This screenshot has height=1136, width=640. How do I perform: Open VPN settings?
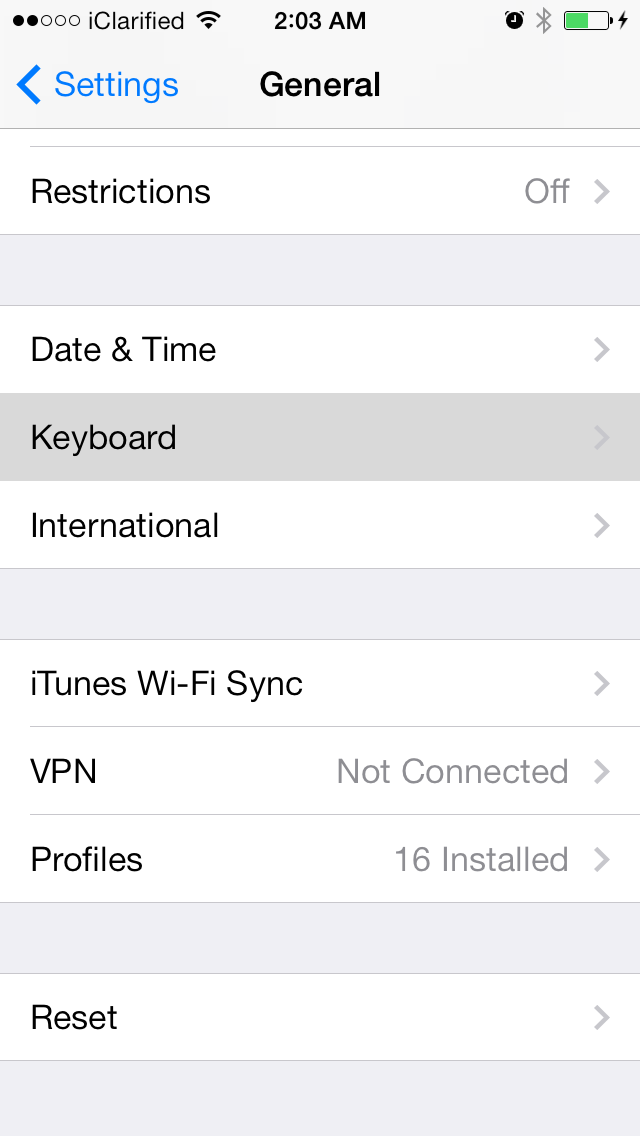(x=320, y=771)
